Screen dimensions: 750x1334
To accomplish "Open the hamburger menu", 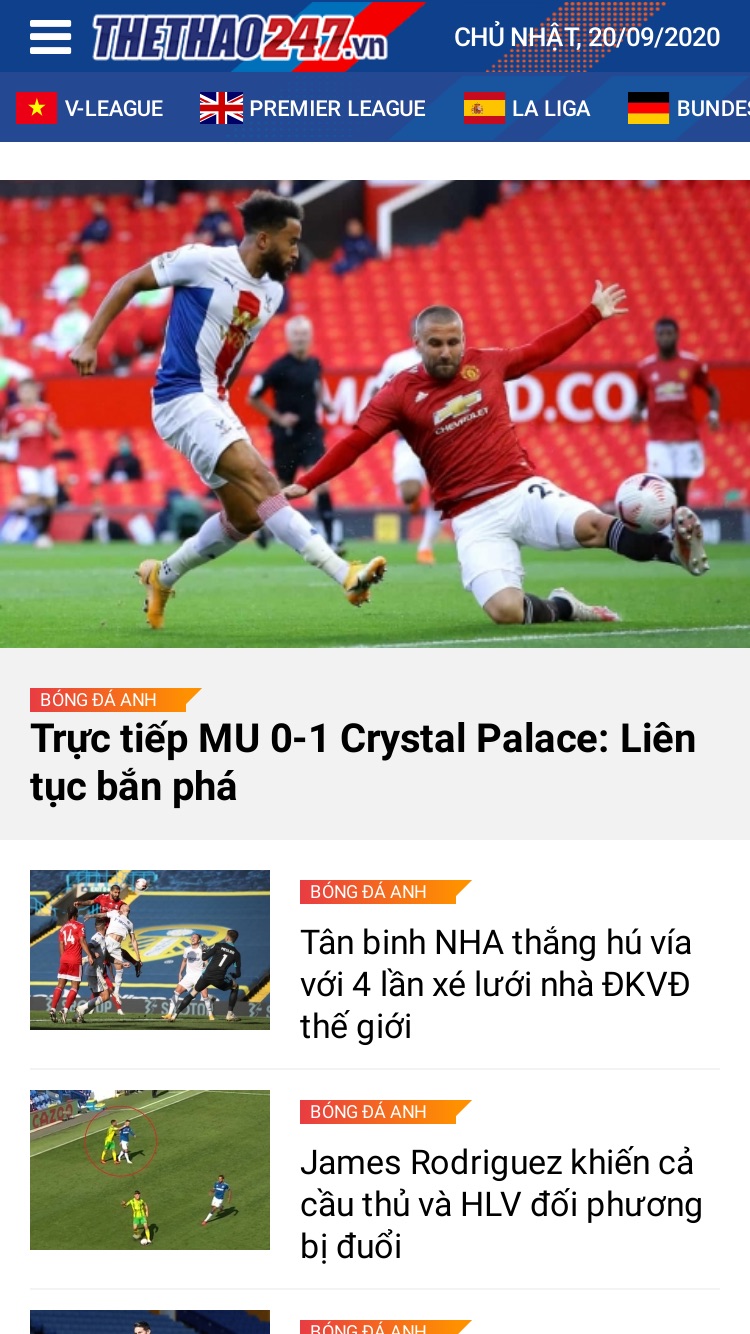I will tap(50, 37).
